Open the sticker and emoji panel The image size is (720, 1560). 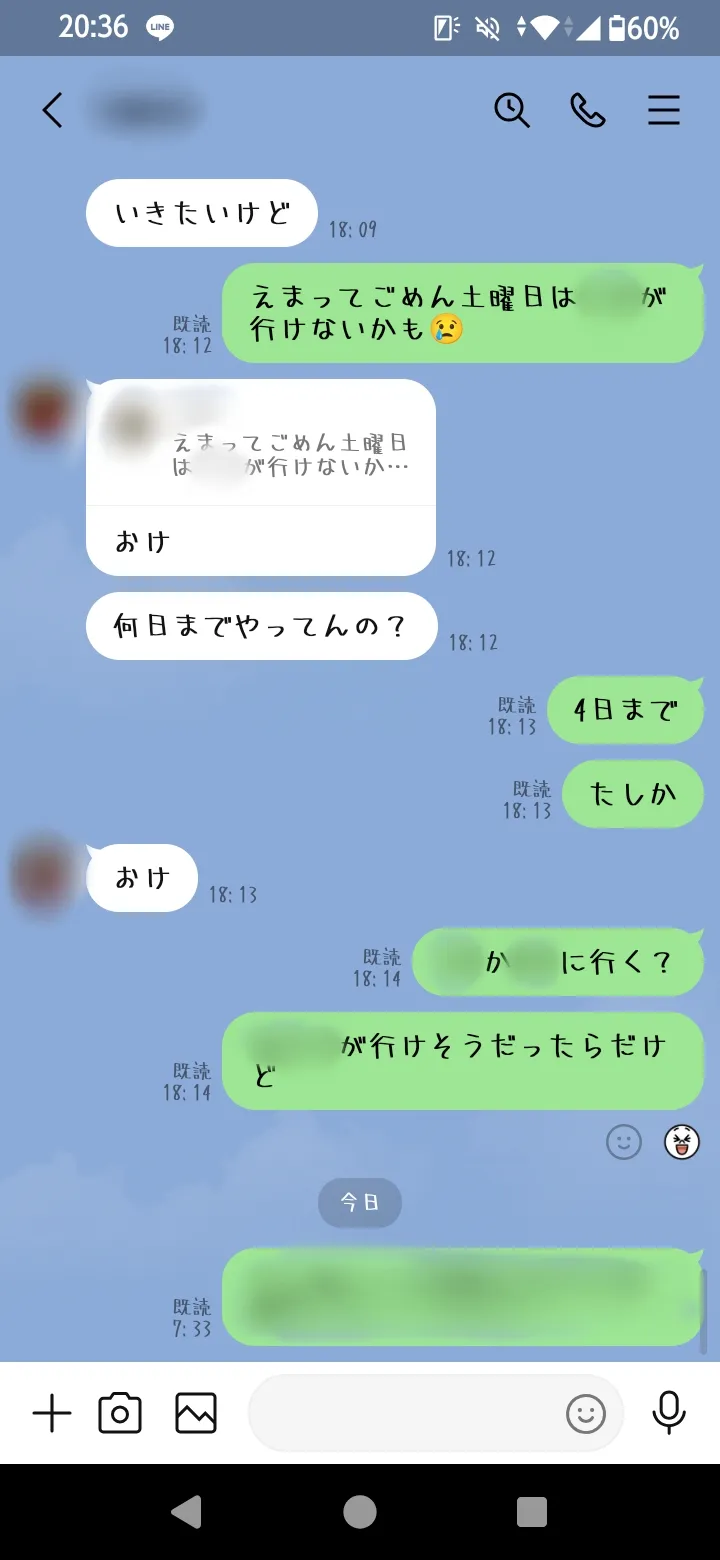pos(586,1413)
